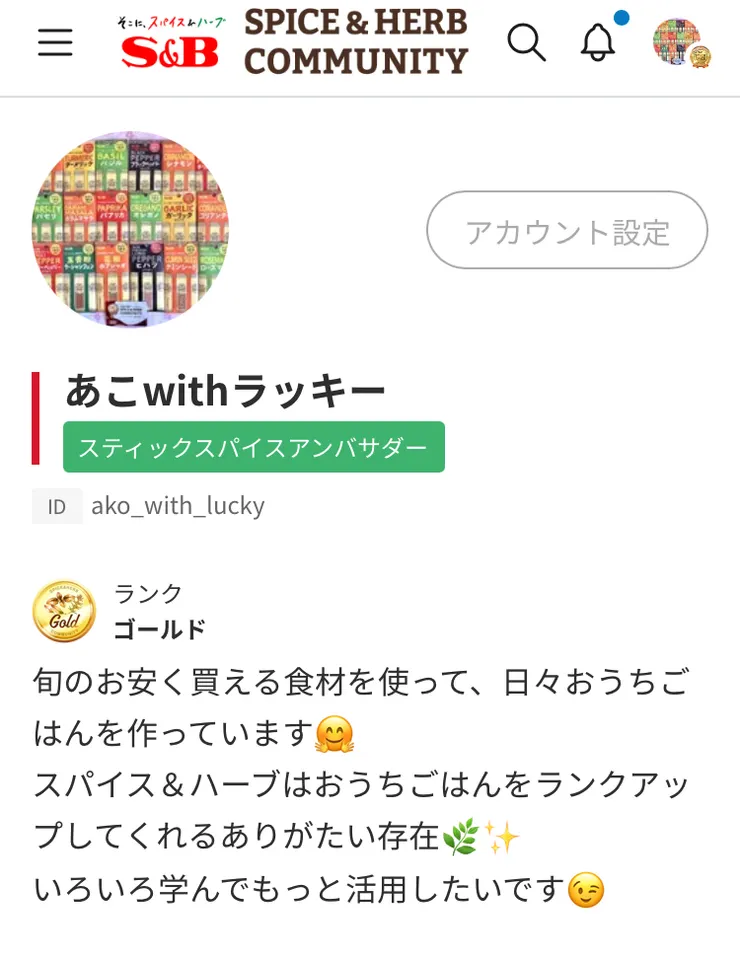View the large profile picture
Viewport: 740px width, 956px height.
pyautogui.click(x=130, y=229)
